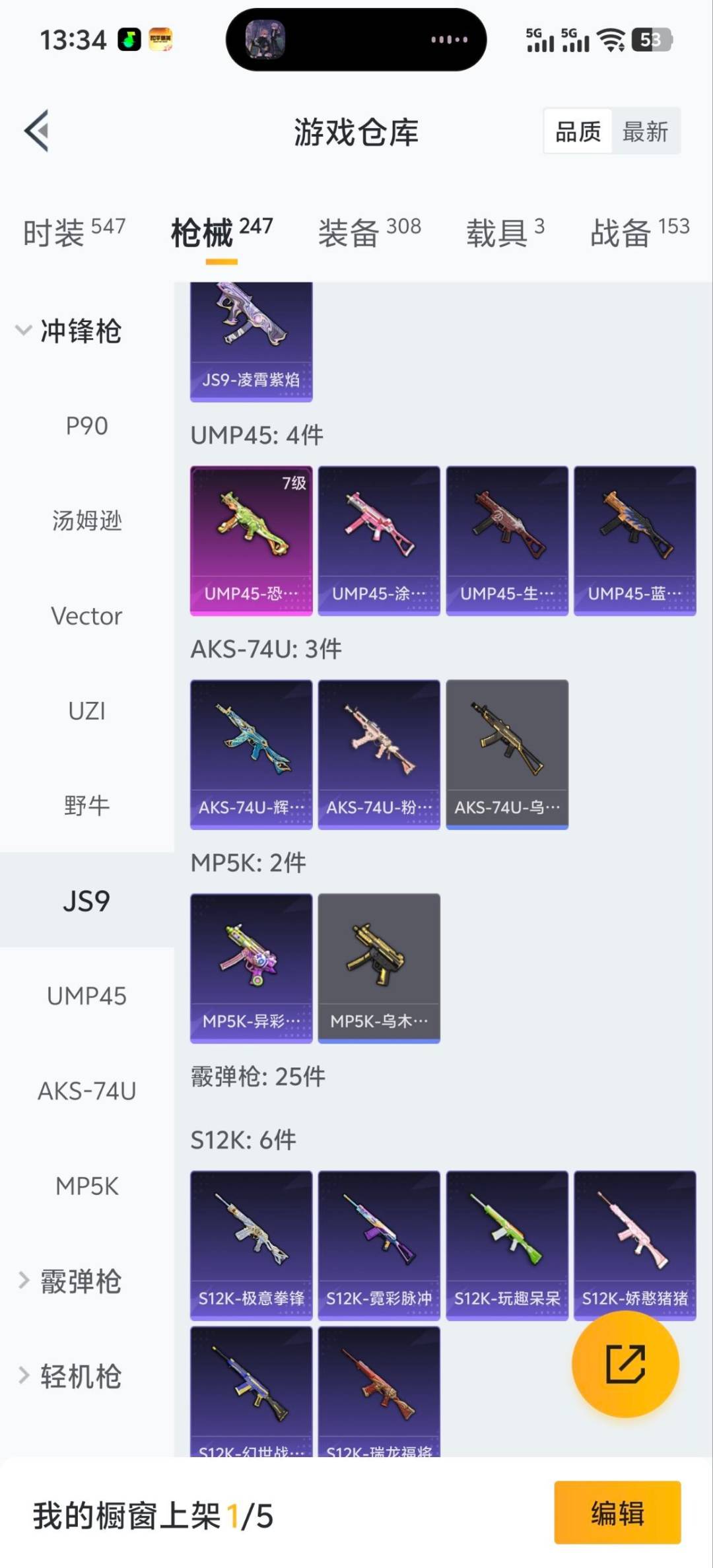Select the JS9 category in sidebar
The width and height of the screenshot is (713, 1568).
point(86,901)
